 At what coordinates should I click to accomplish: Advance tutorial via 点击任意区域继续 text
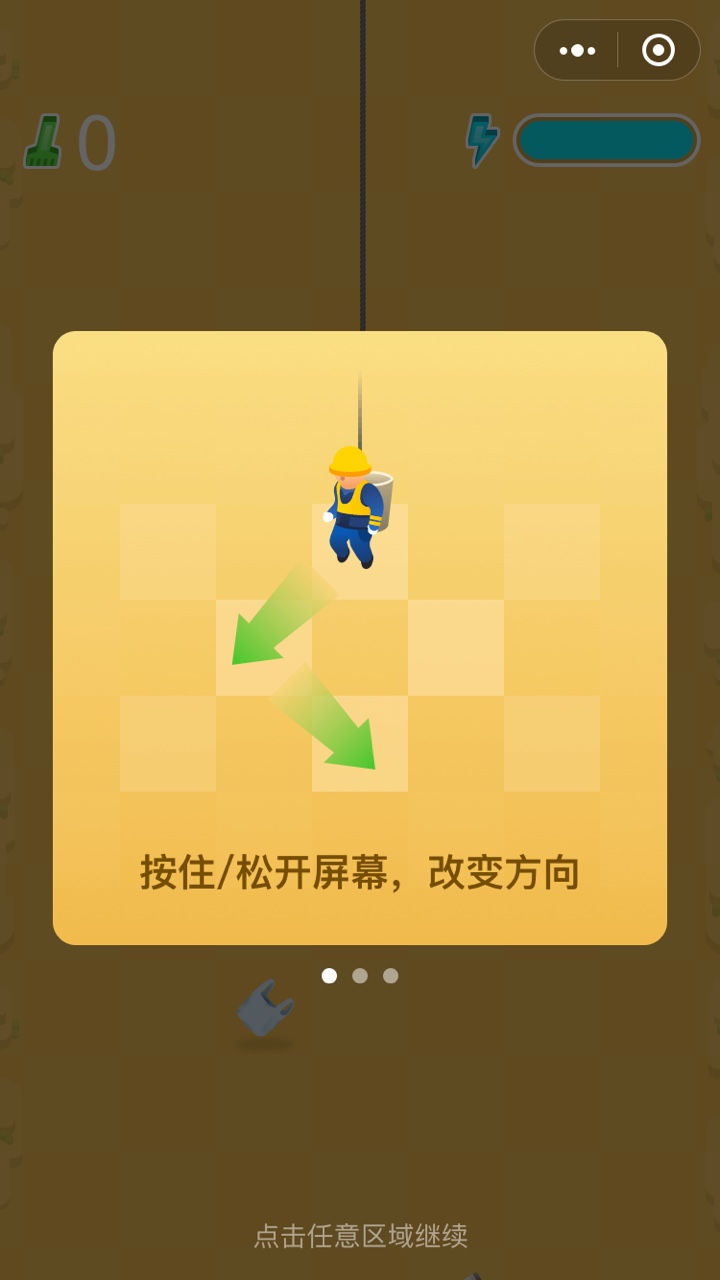click(x=360, y=1237)
